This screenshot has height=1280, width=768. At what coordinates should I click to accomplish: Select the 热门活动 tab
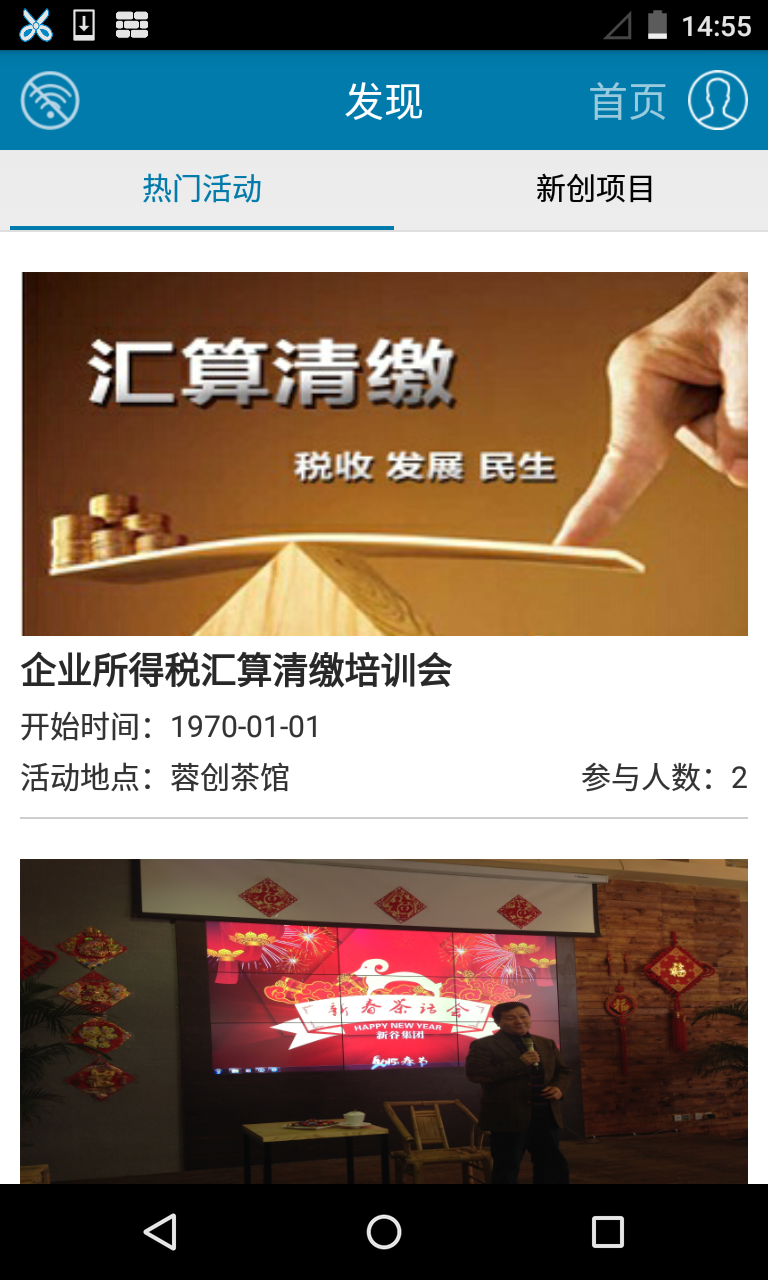point(202,189)
